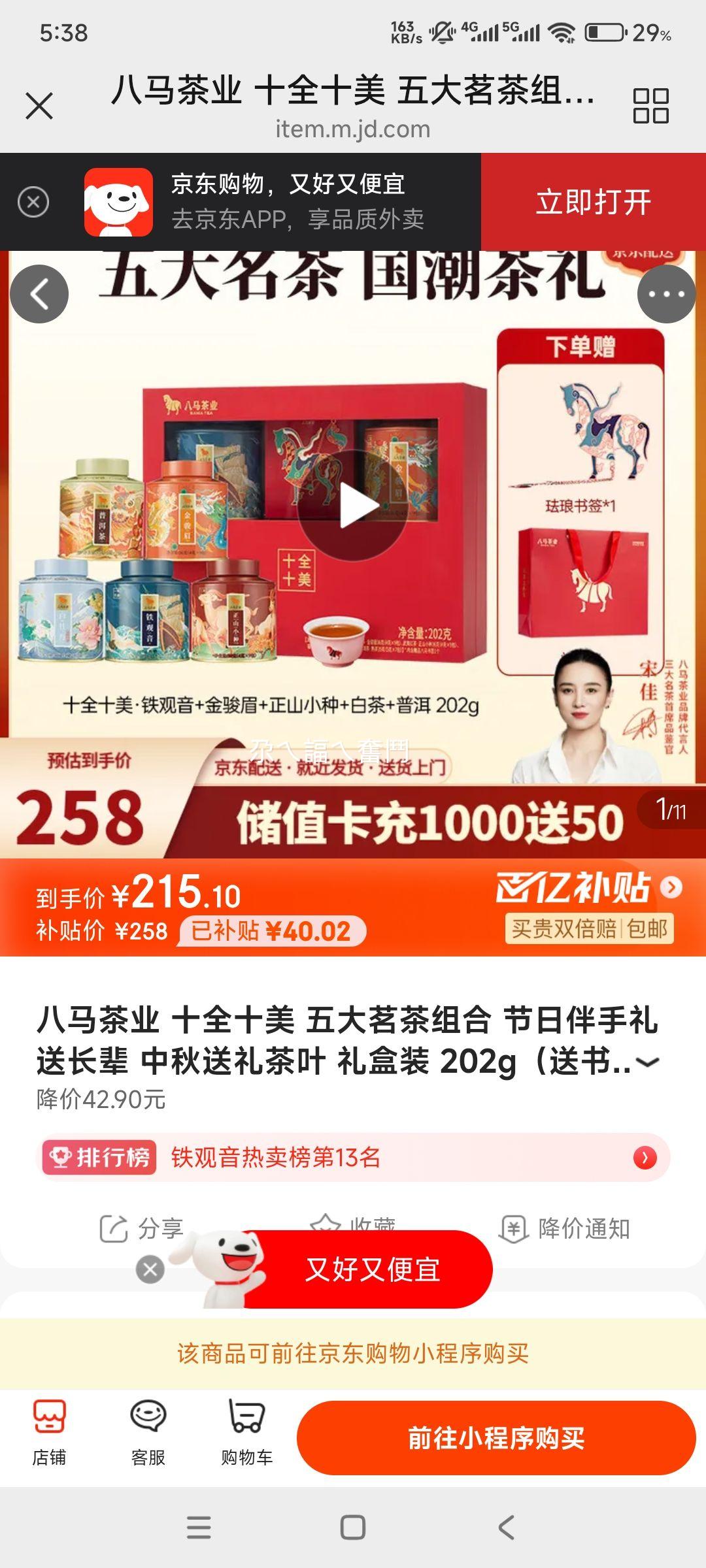Close the web page with the X icon
706x1568 pixels.
[x=39, y=106]
